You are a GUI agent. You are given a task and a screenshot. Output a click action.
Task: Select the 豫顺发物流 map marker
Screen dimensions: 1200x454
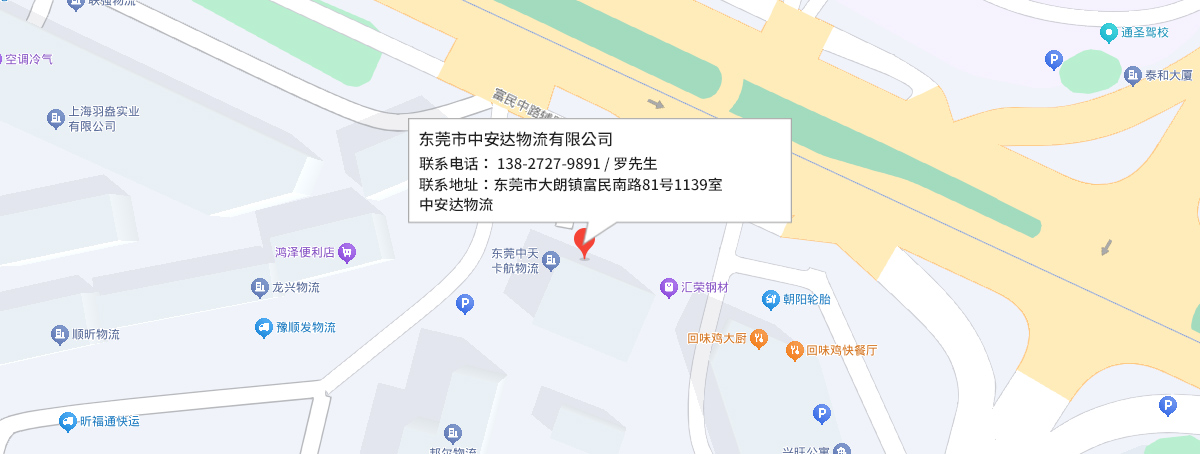(x=263, y=327)
